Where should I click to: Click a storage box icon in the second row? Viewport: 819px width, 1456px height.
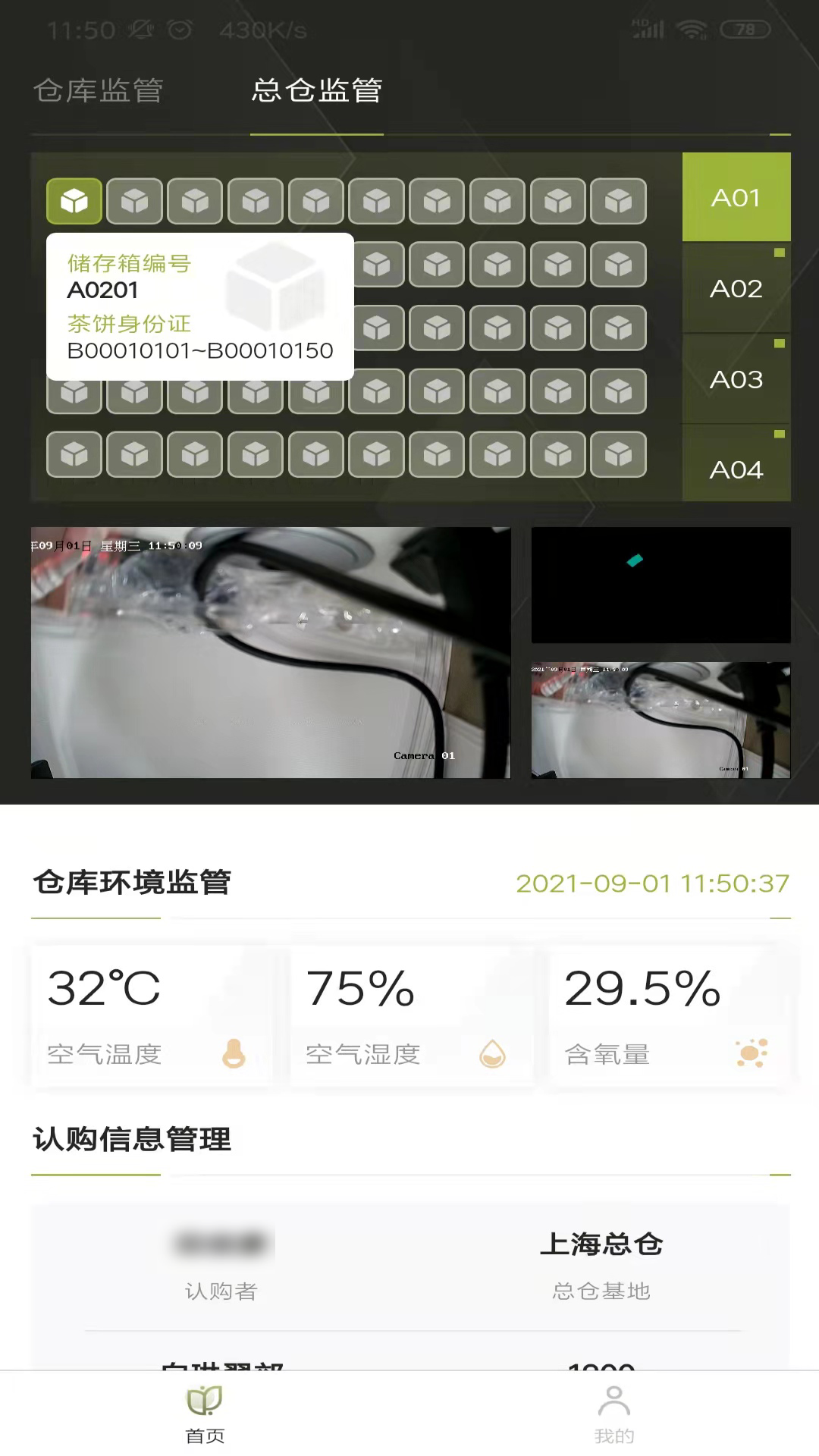click(x=438, y=265)
